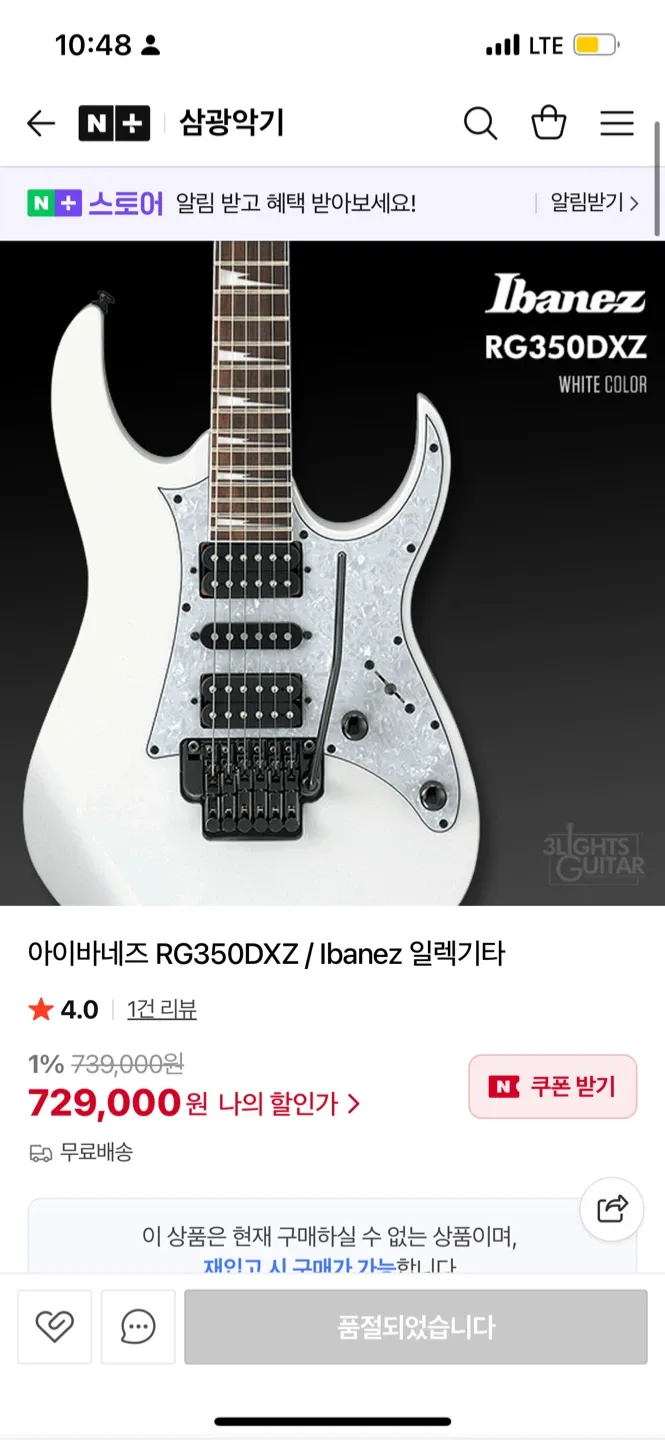View the Ibanez RG350DXZ product image
Viewport: 665px width, 1440px height.
pyautogui.click(x=332, y=572)
